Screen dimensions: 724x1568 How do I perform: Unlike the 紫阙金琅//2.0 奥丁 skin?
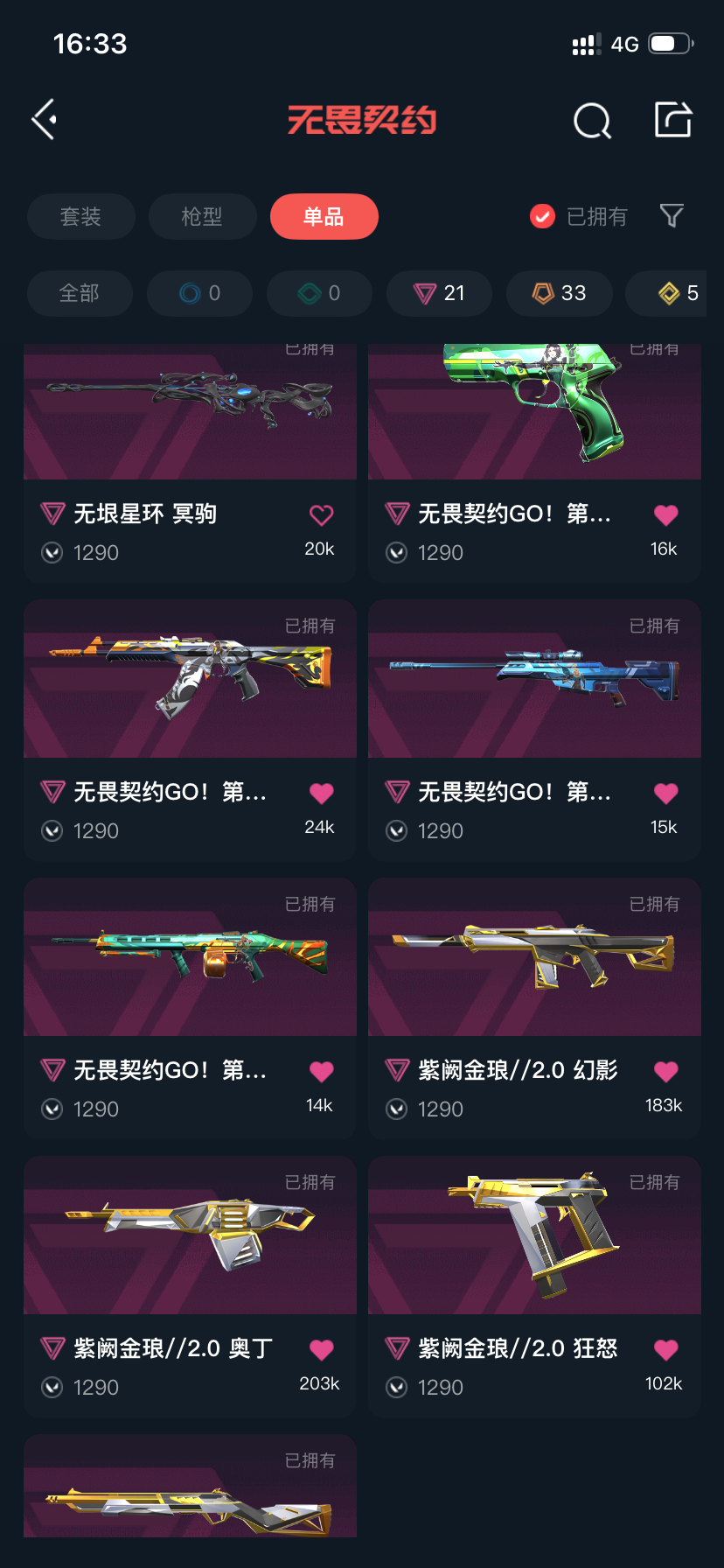tap(322, 1349)
